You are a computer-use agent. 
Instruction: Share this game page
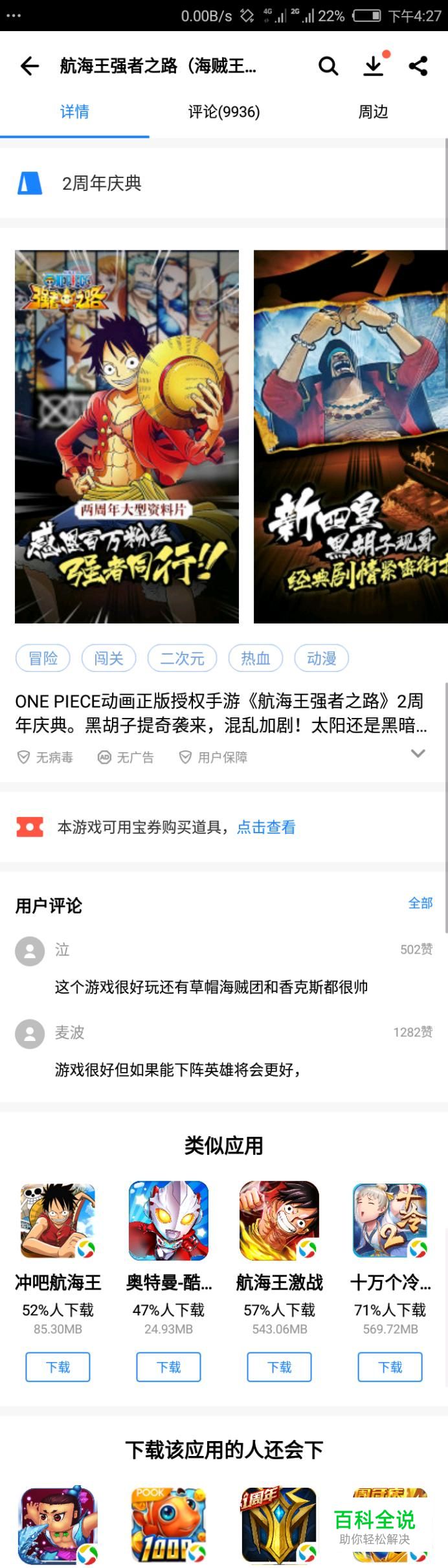coord(418,65)
